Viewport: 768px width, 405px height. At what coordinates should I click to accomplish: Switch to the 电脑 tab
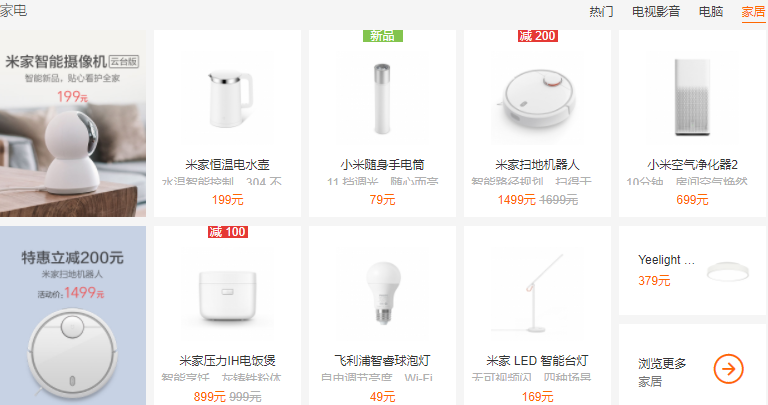711,12
